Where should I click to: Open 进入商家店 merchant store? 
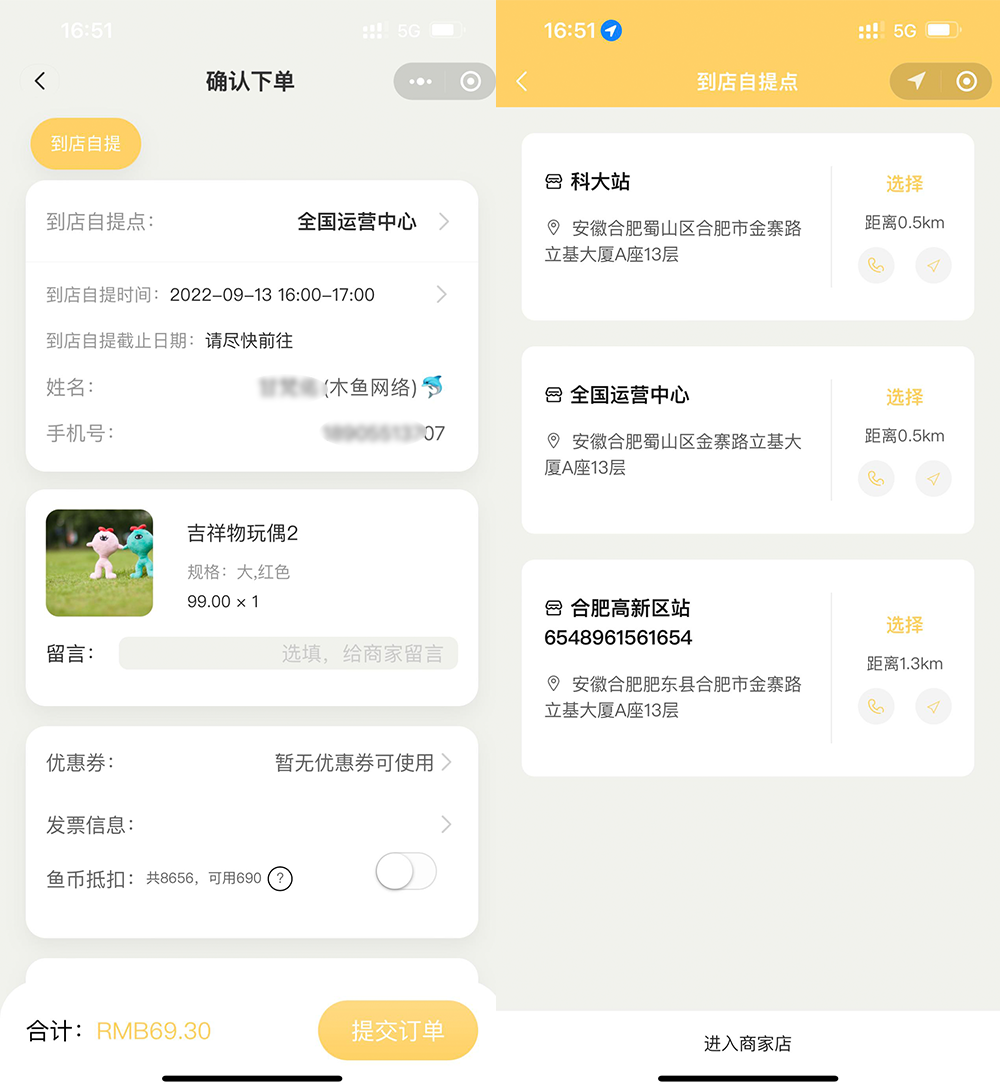point(747,1044)
